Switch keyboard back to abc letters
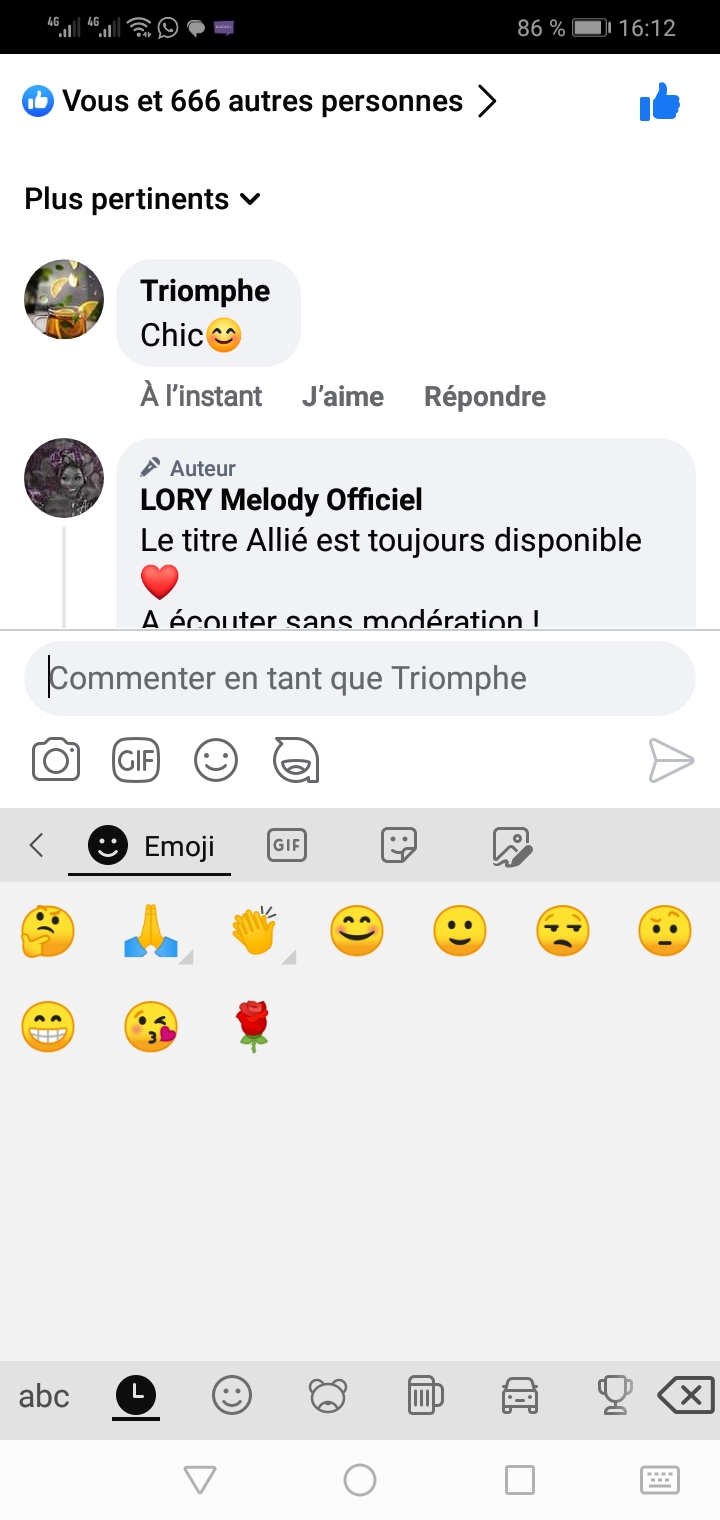The width and height of the screenshot is (720, 1520). 44,1396
